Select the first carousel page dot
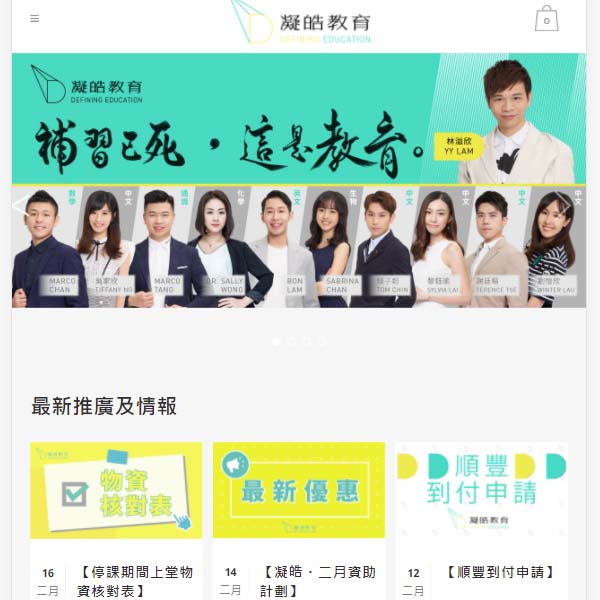Image resolution: width=600 pixels, height=600 pixels. pyautogui.click(x=277, y=342)
